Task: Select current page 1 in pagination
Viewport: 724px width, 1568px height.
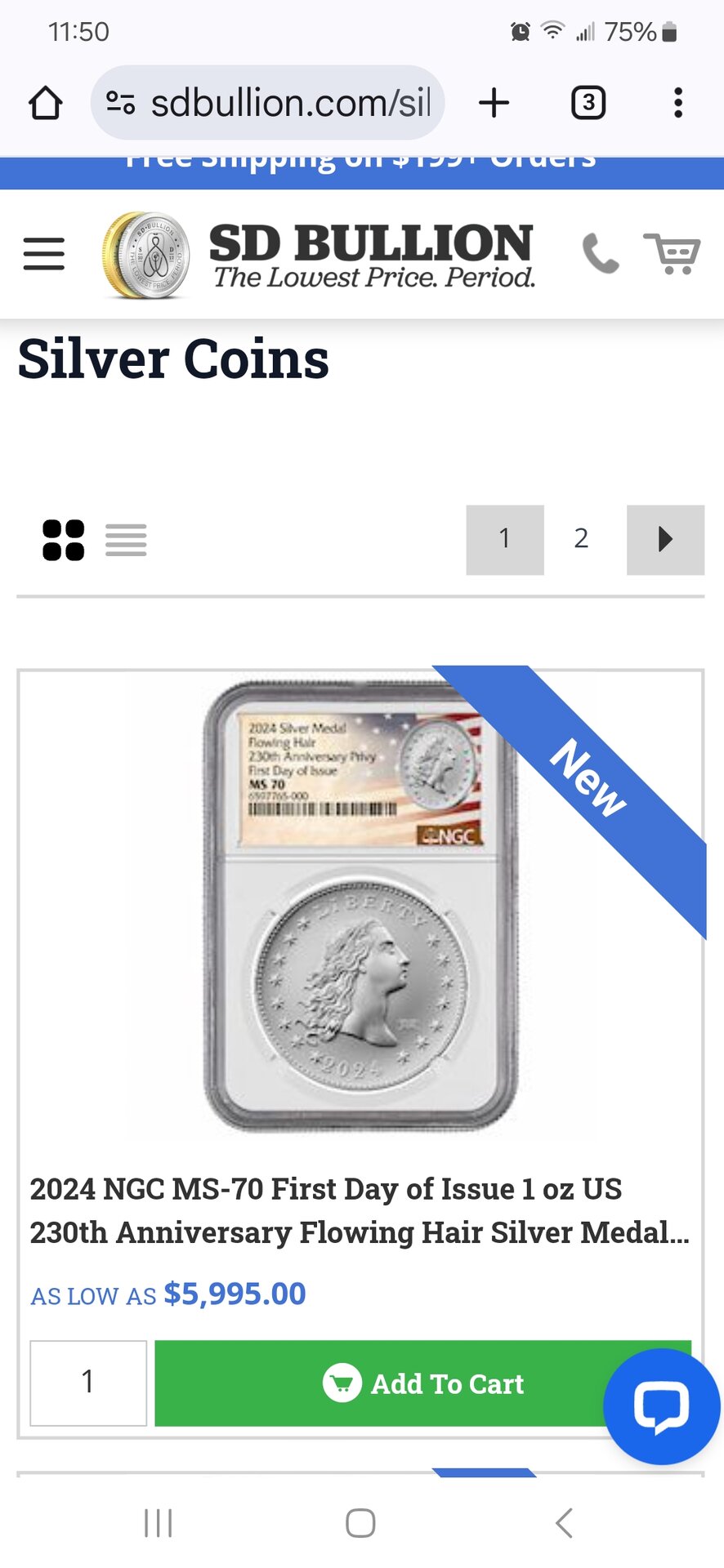Action: pyautogui.click(x=505, y=539)
